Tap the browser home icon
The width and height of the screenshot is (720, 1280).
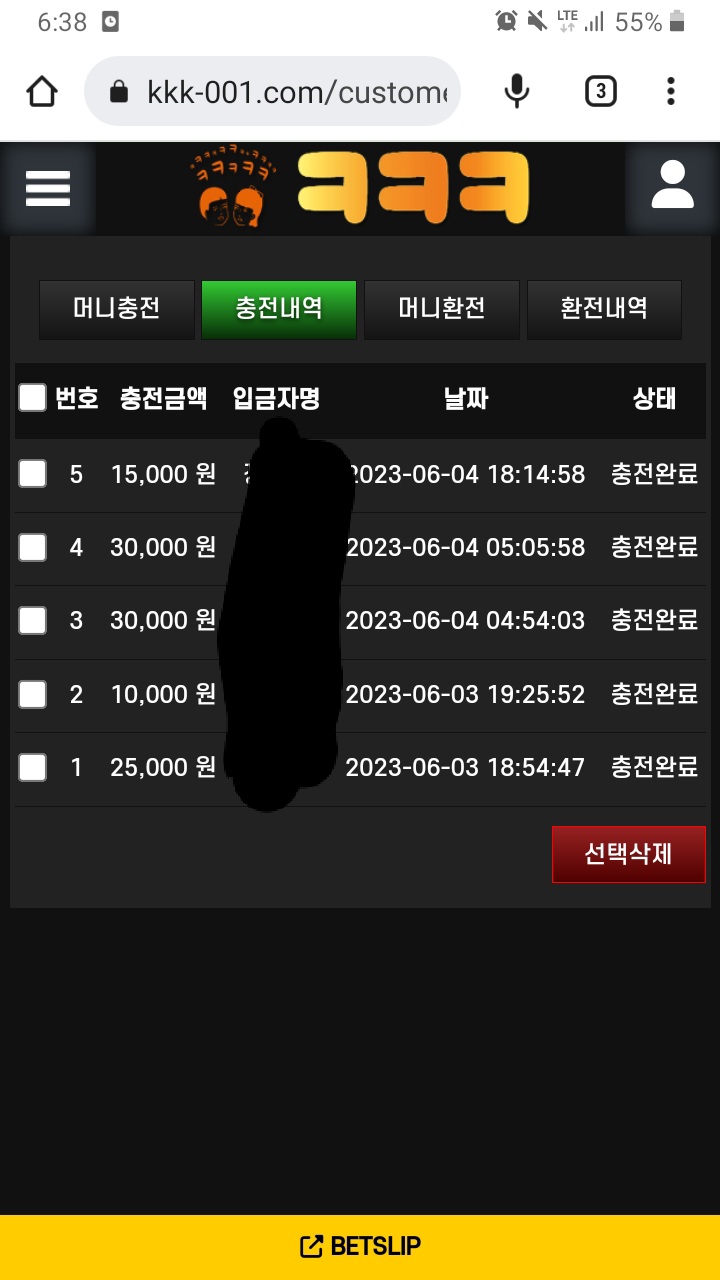point(42,92)
